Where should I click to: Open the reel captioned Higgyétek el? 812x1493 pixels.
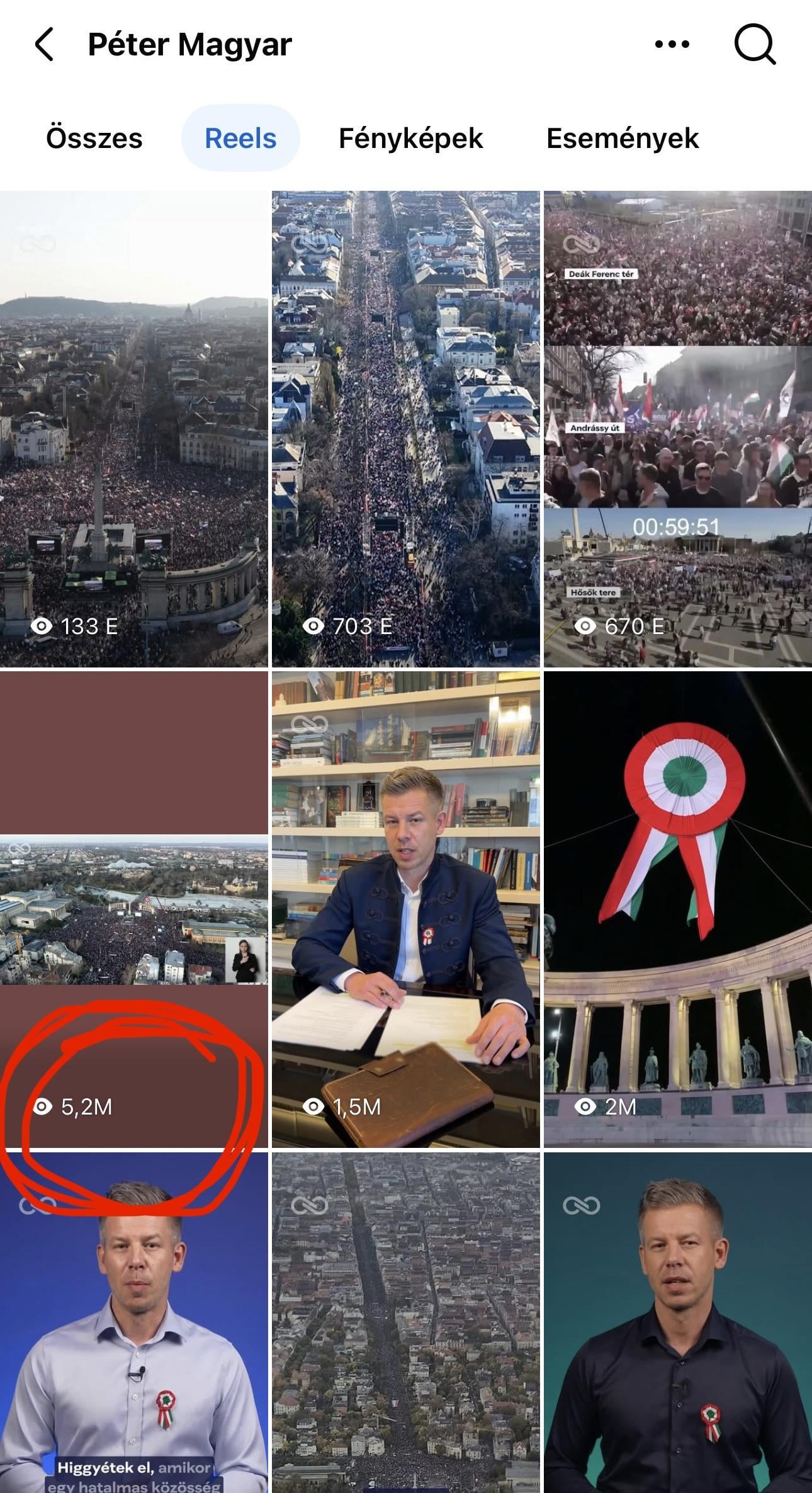[x=133, y=1322]
